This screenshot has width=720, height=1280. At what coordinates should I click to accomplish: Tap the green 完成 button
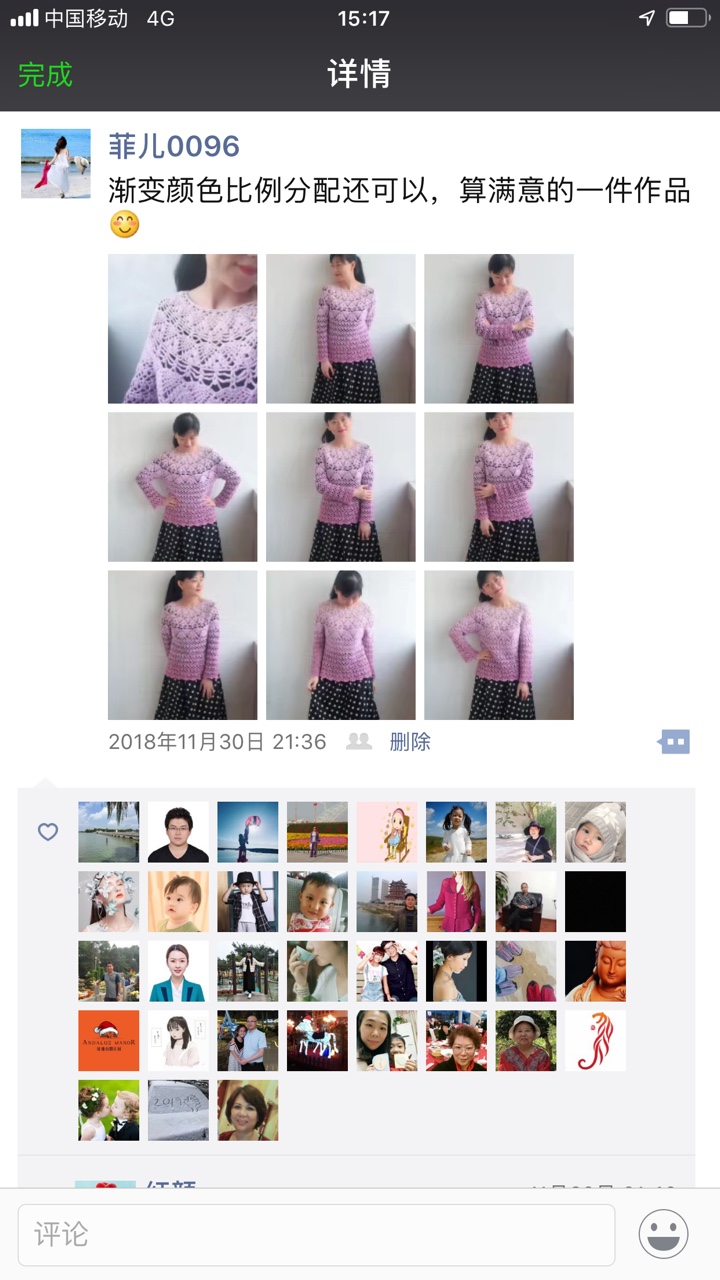(45, 75)
